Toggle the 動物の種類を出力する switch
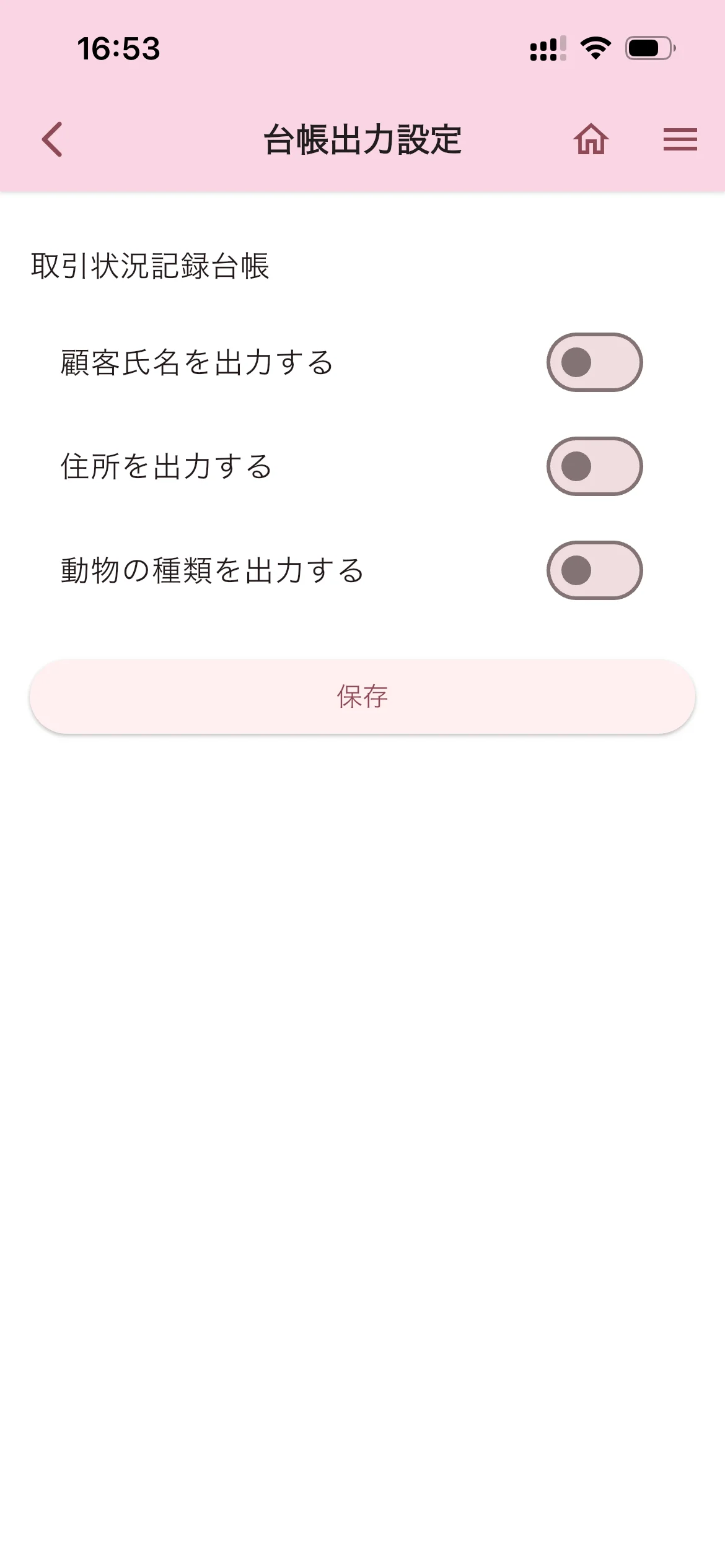 [x=594, y=570]
